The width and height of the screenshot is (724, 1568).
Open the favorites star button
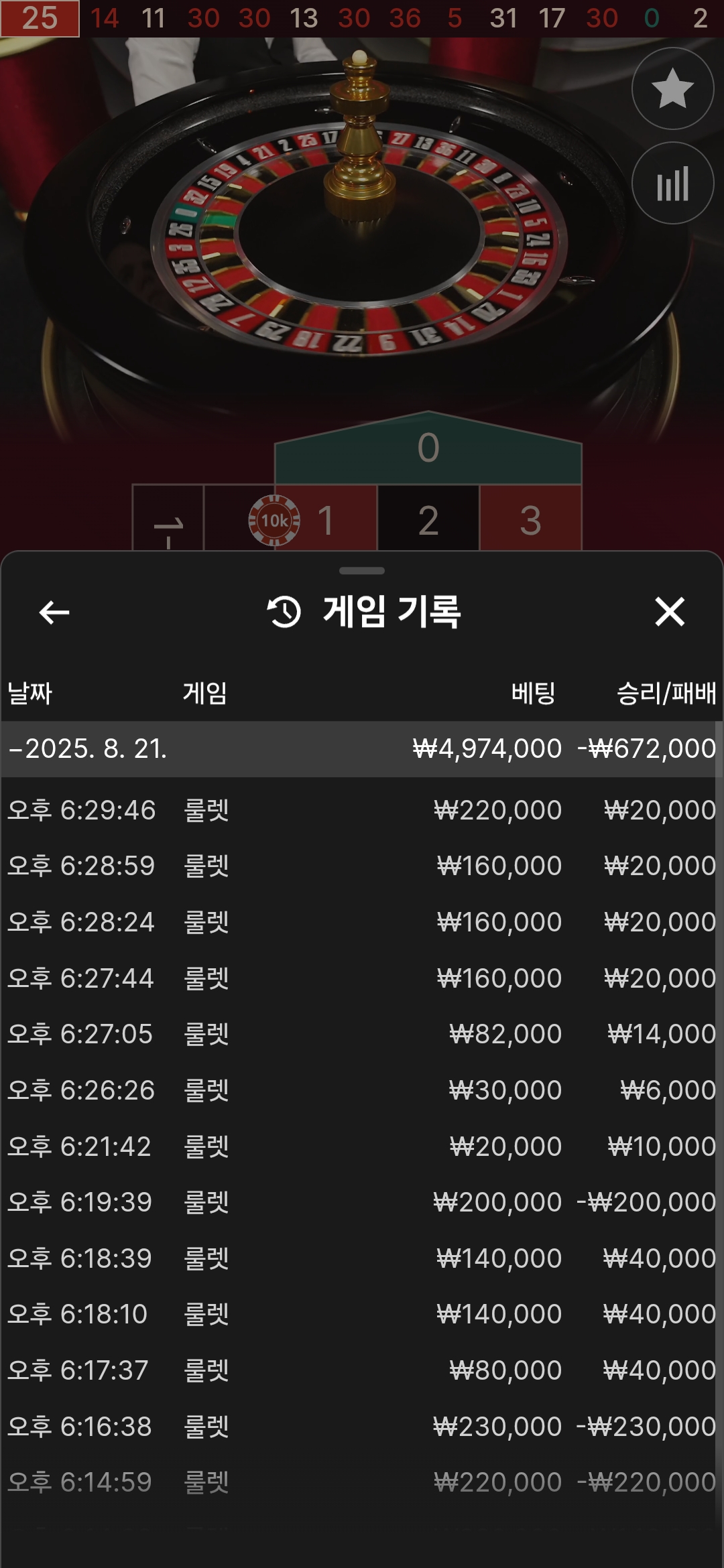tap(672, 88)
